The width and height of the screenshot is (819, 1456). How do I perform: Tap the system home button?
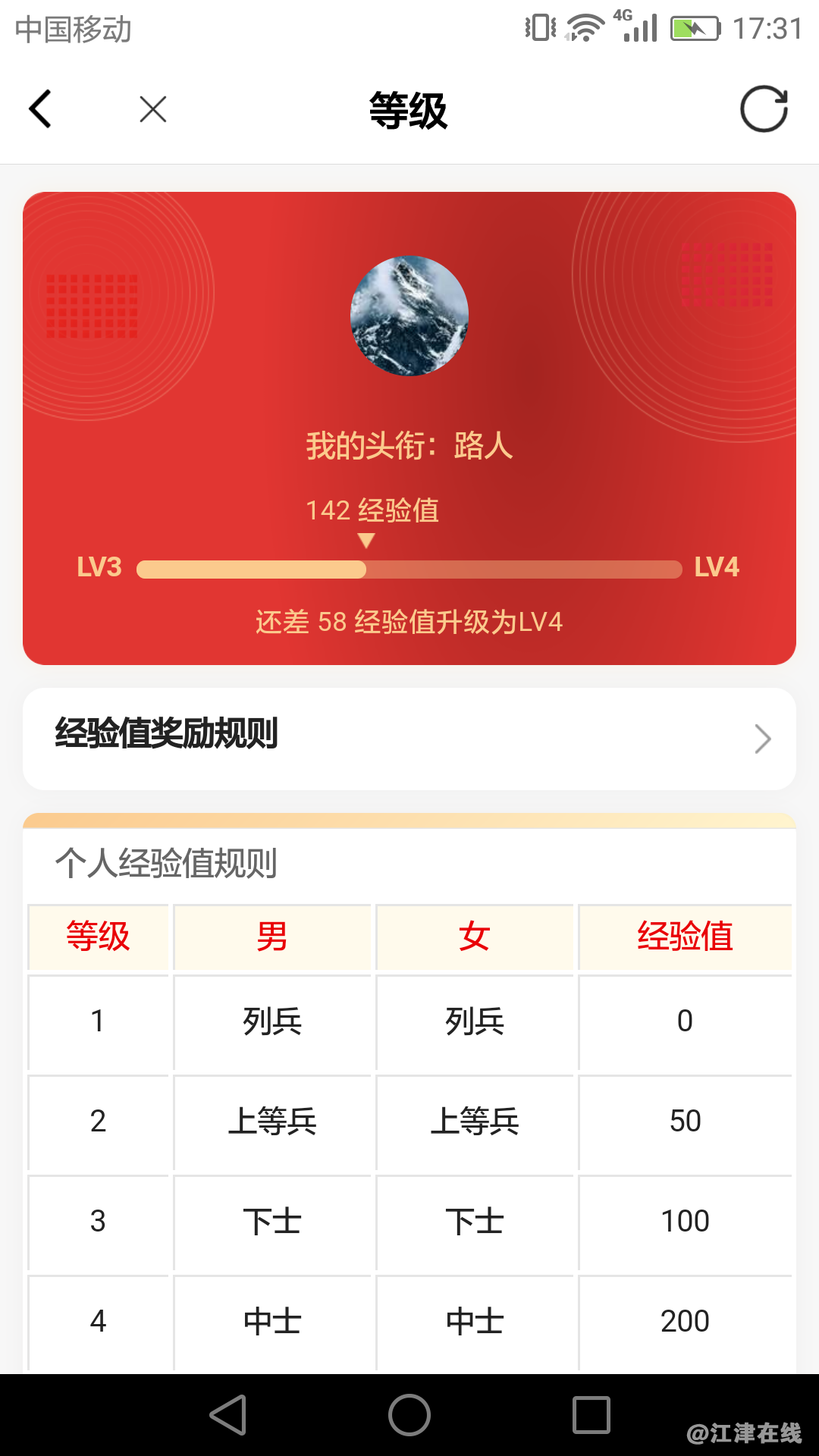[x=409, y=1415]
